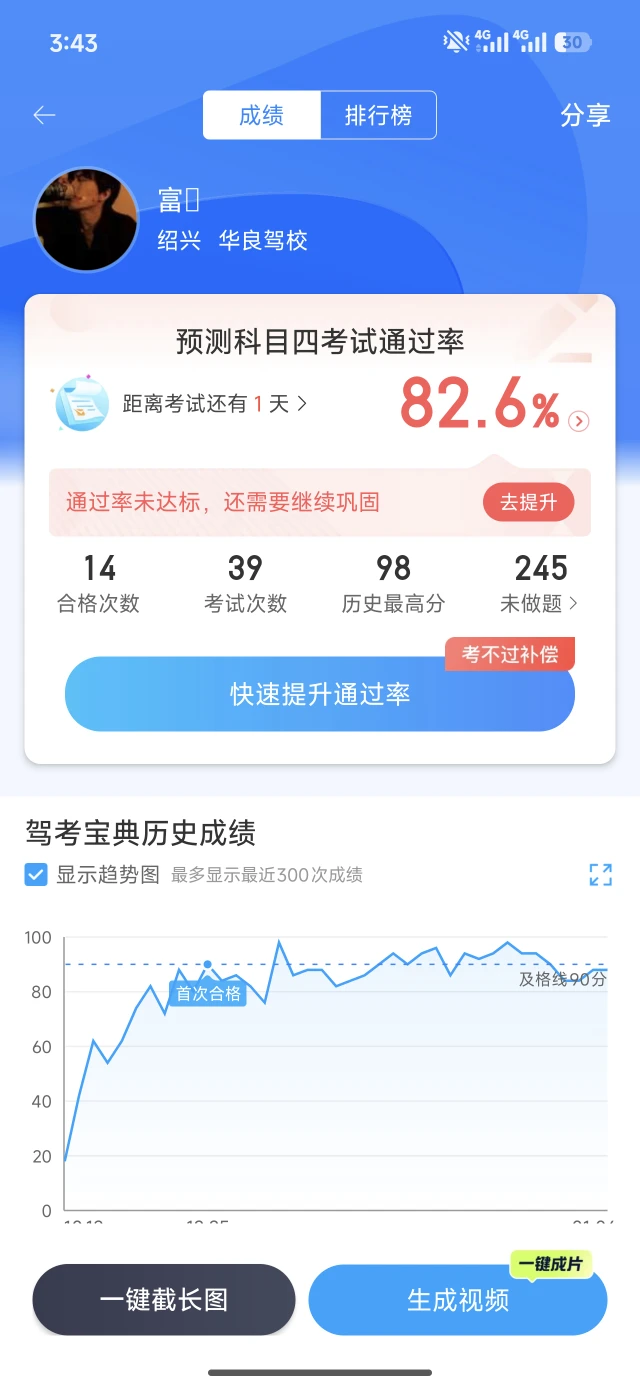640x1386 pixels.
Task: Go back using the top-left arrow
Action: (44, 115)
